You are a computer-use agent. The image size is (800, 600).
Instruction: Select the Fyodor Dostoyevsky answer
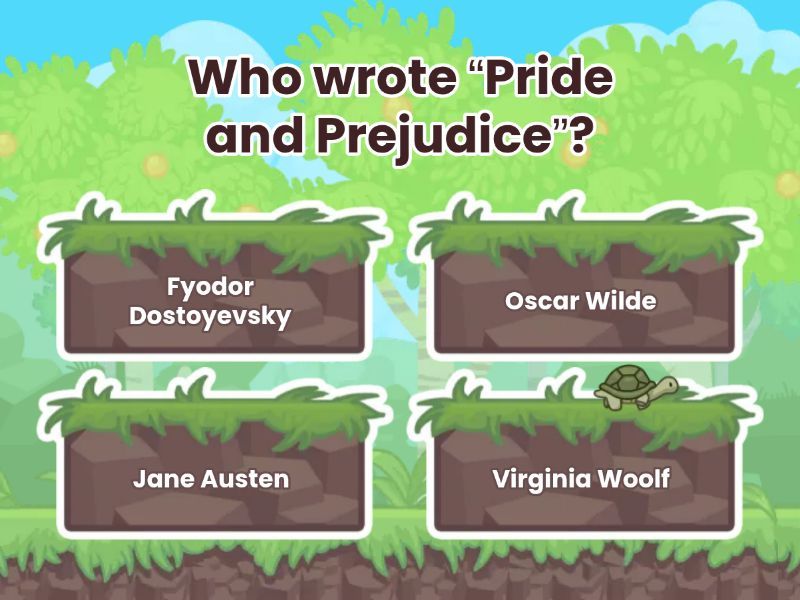pyautogui.click(x=211, y=302)
